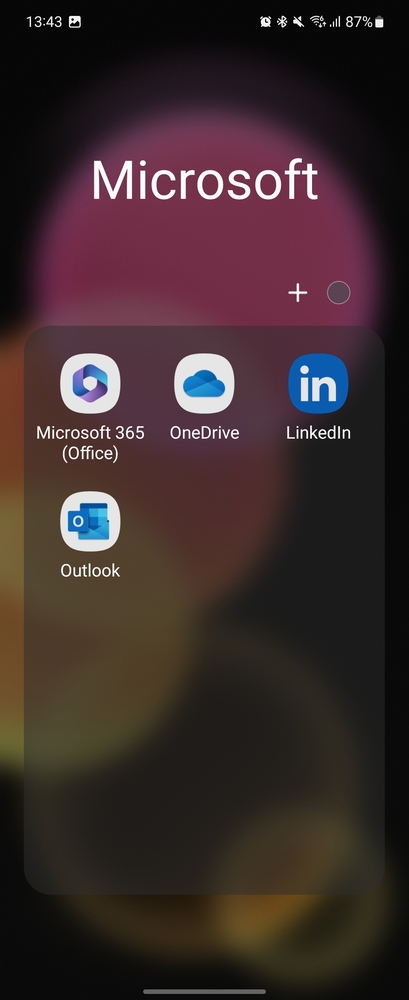Viewport: 409px width, 1000px height.
Task: Edit the Microsoft folder name
Action: (204, 180)
